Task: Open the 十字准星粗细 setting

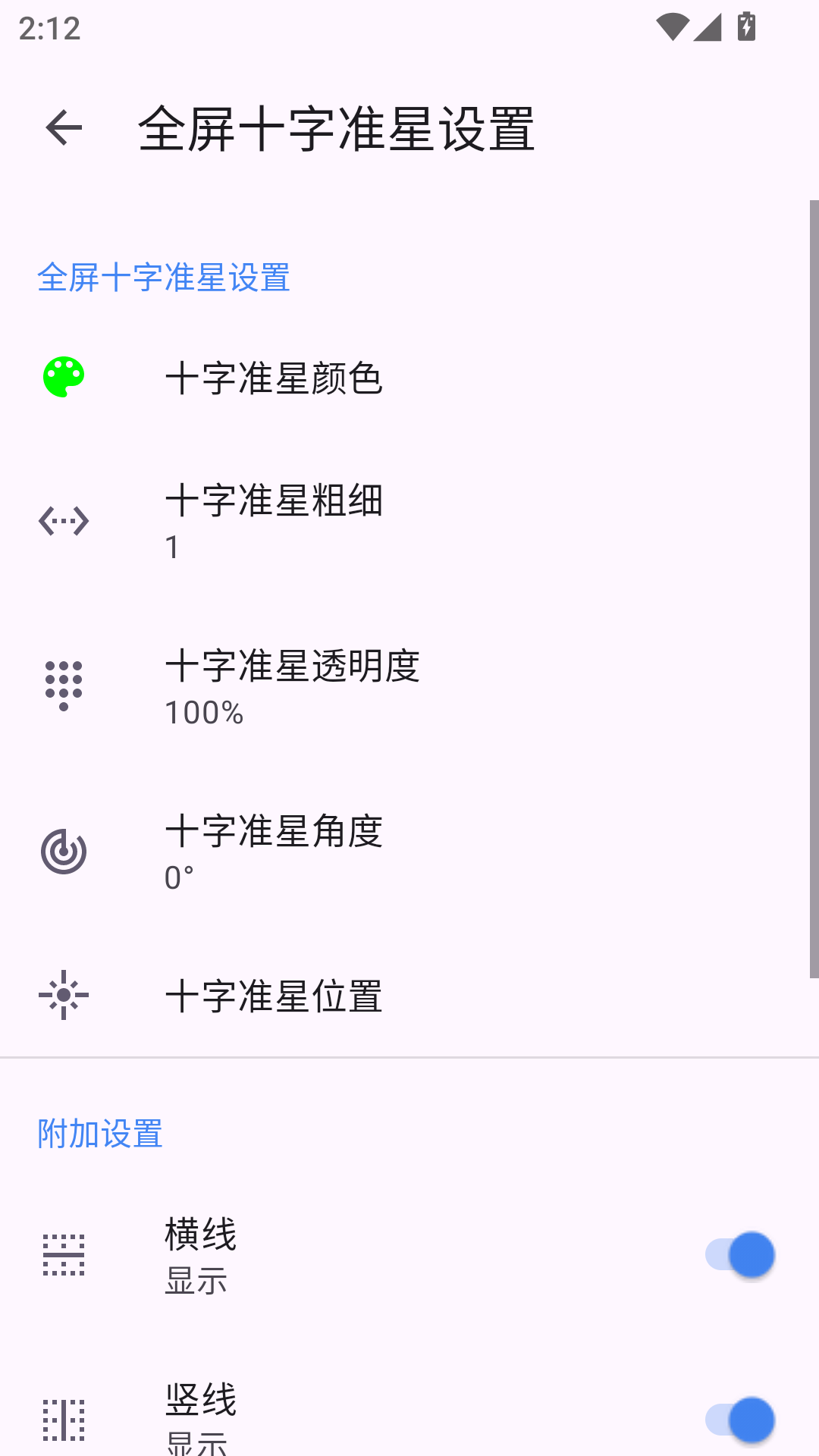Action: (x=275, y=520)
